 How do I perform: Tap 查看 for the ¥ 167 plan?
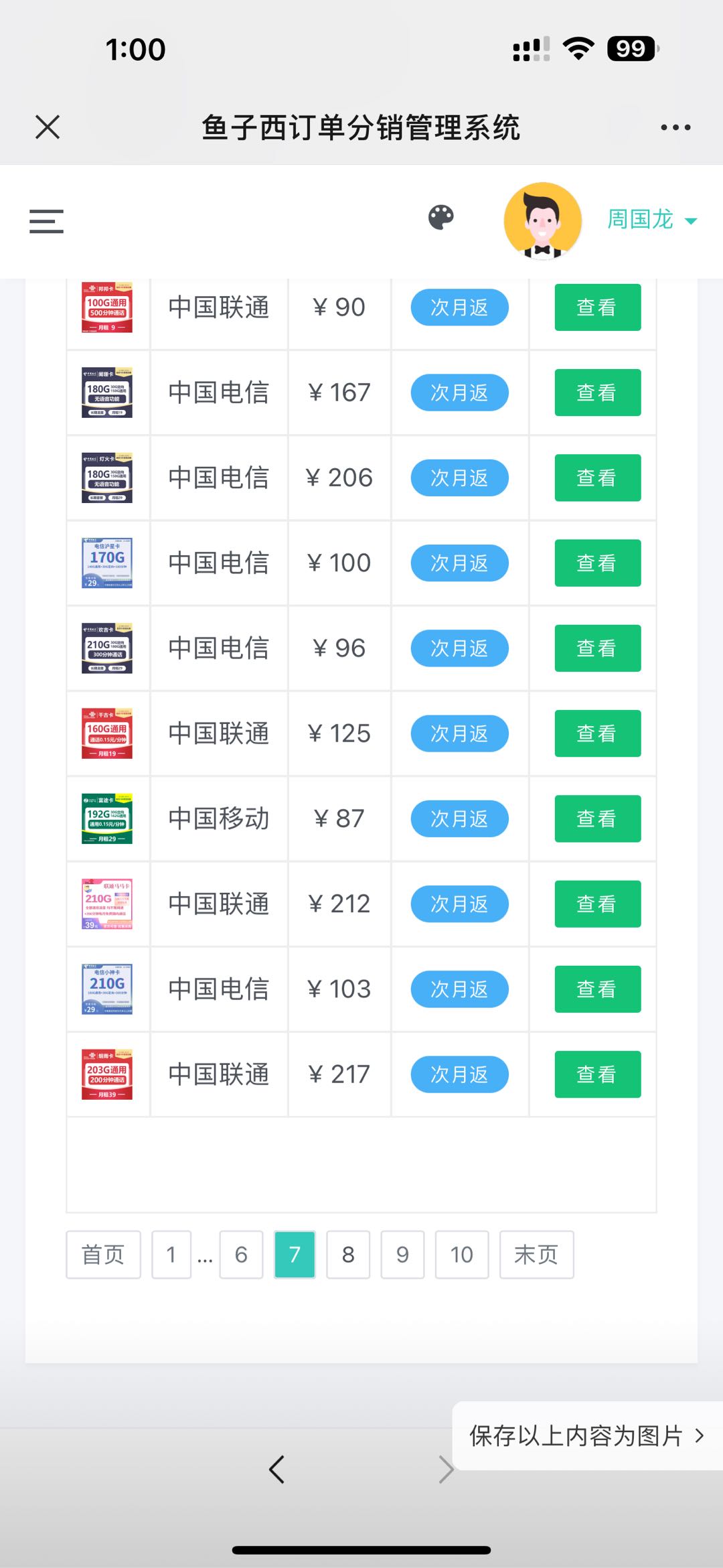[598, 393]
